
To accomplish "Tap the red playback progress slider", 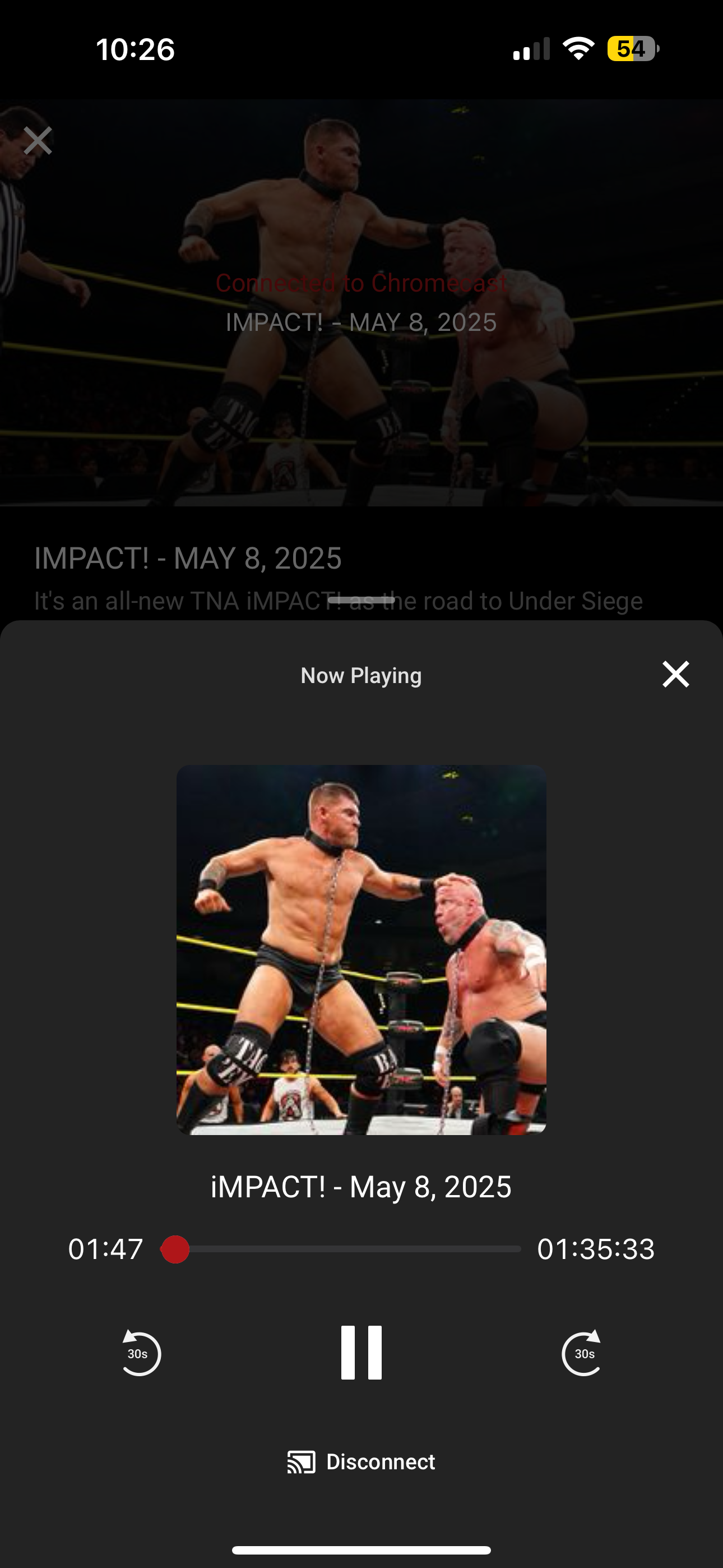I will 175,1249.
